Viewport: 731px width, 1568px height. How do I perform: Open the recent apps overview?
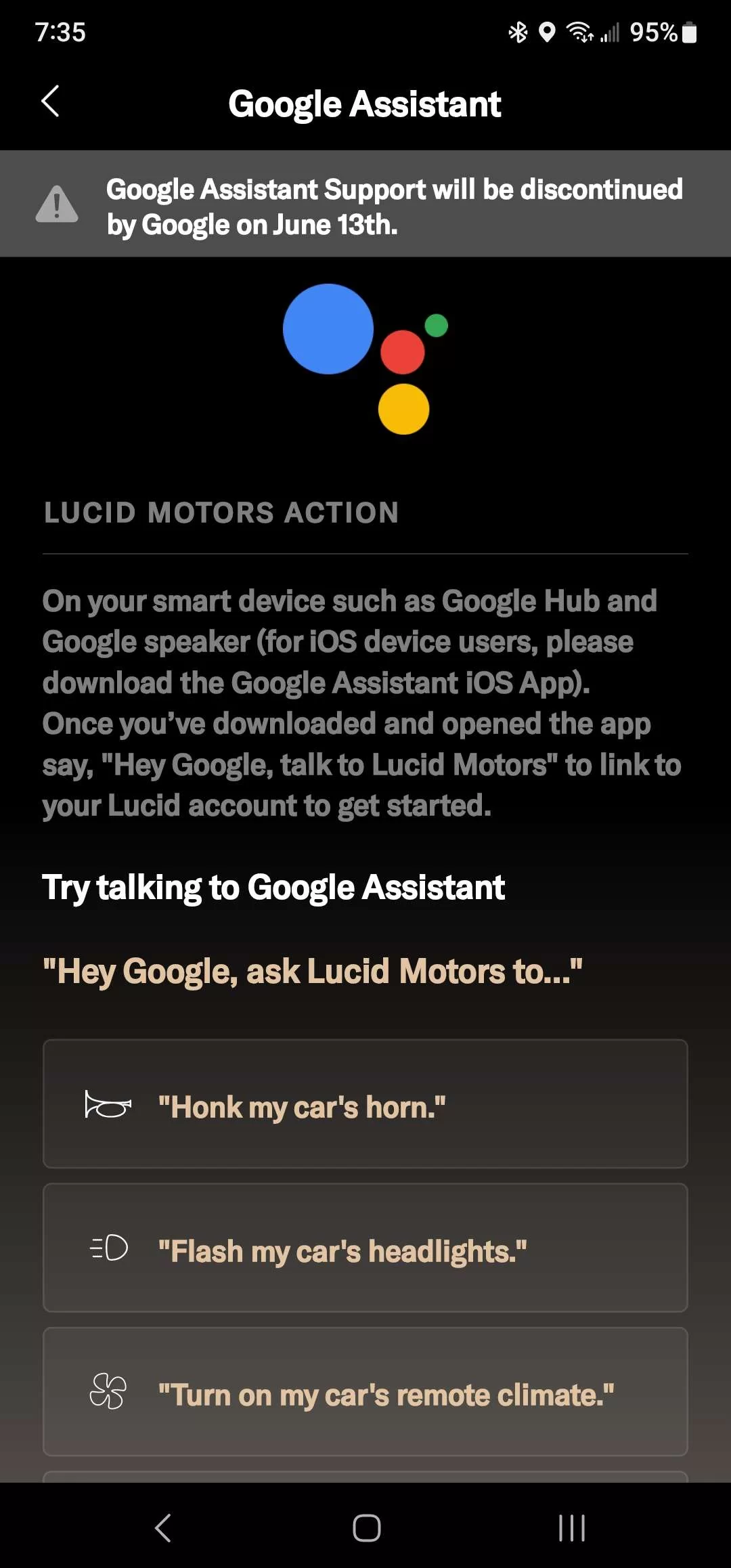click(x=572, y=1528)
